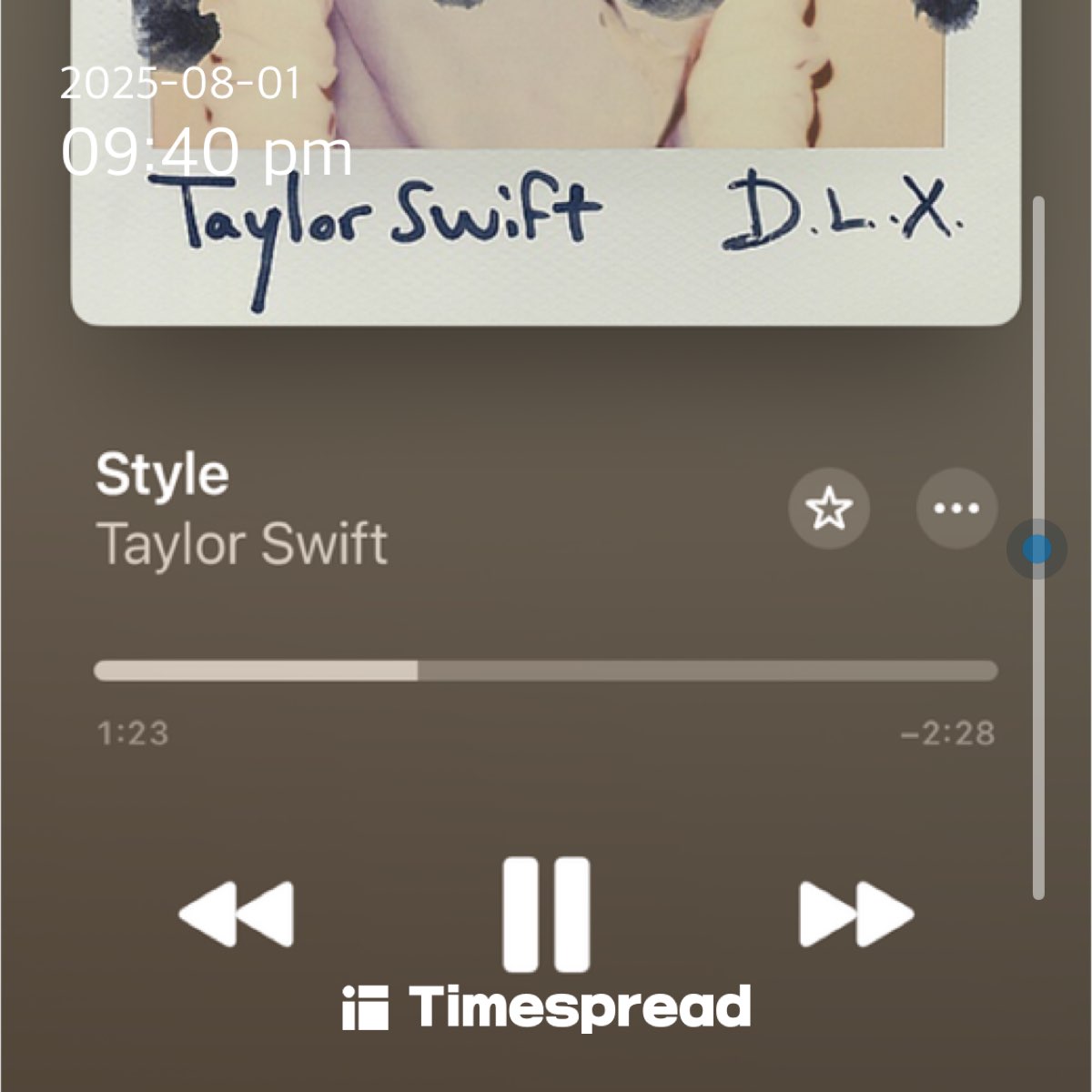The width and height of the screenshot is (1092, 1092).
Task: Seek on the song progress bar
Action: pyautogui.click(x=546, y=672)
